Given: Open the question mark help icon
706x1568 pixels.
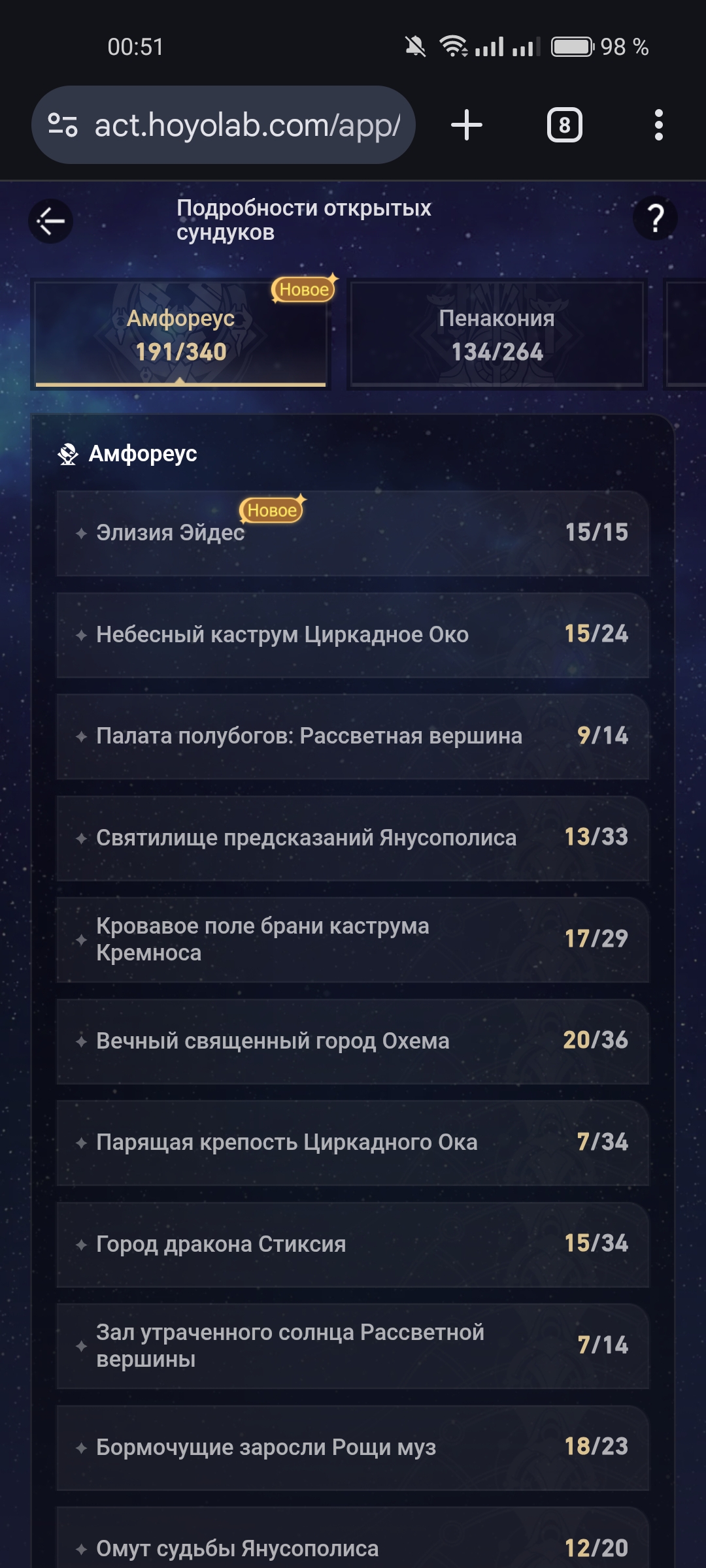Looking at the screenshot, I should [x=655, y=218].
